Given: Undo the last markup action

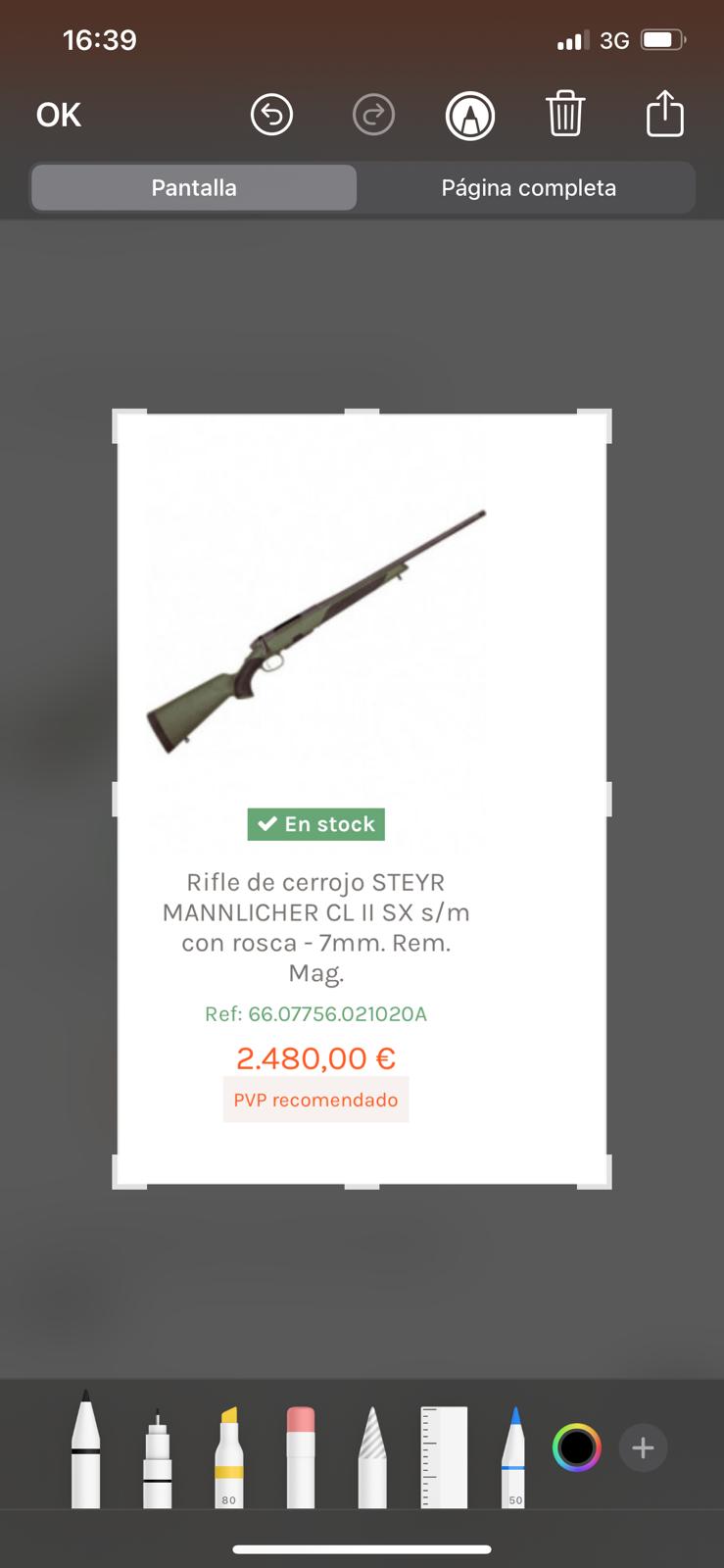Looking at the screenshot, I should click(x=271, y=116).
